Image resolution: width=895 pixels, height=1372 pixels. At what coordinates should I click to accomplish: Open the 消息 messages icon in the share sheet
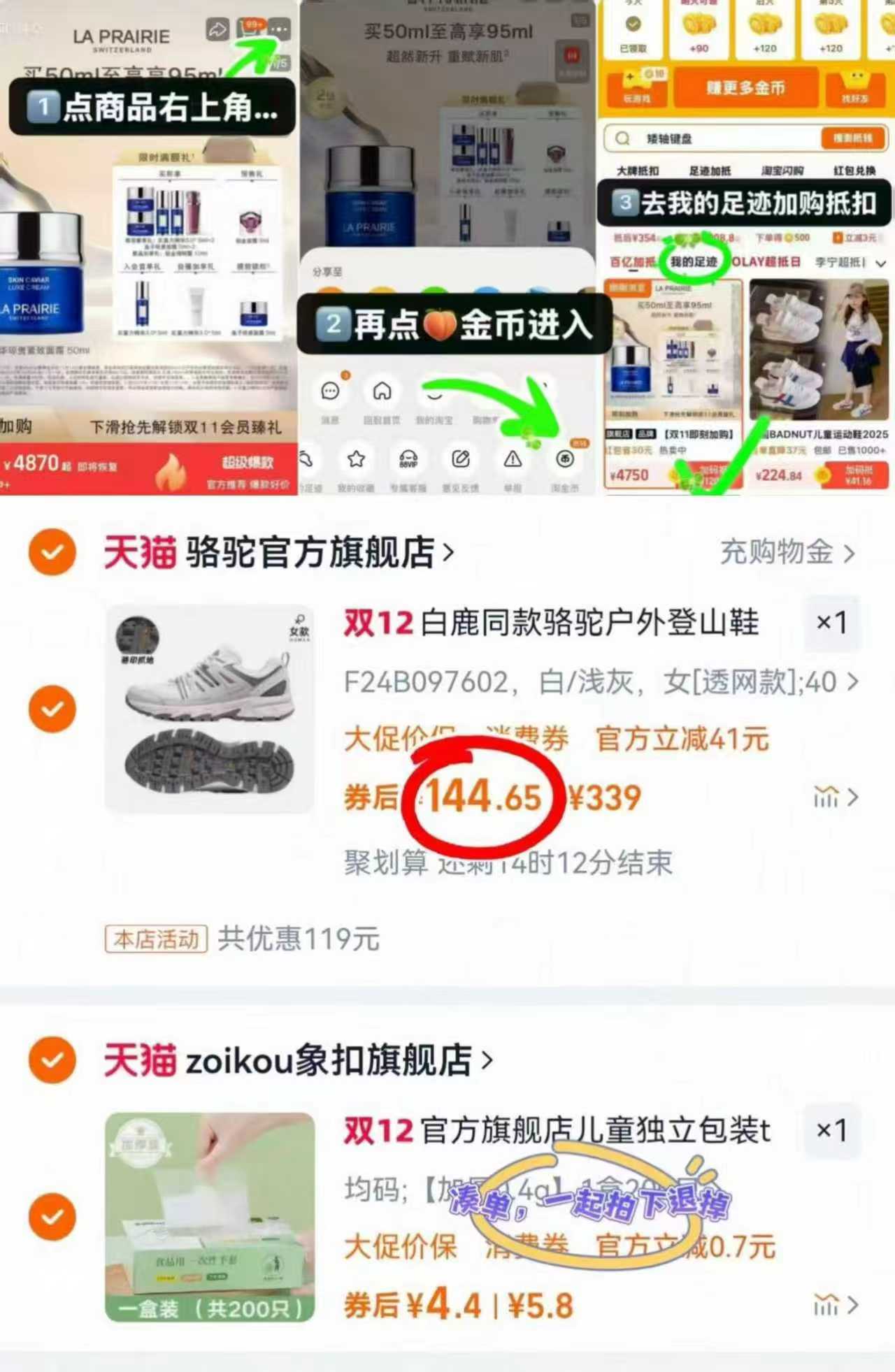[x=330, y=391]
